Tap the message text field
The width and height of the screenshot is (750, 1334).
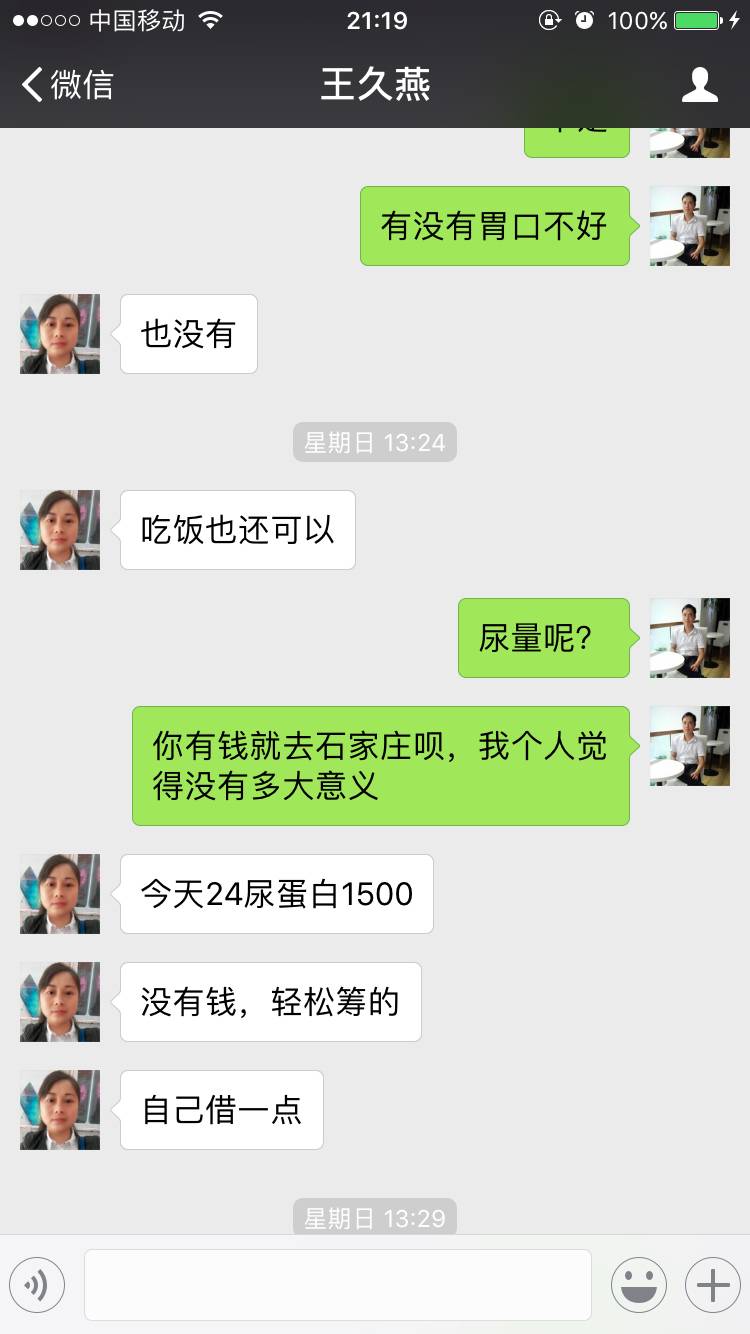click(x=338, y=1285)
